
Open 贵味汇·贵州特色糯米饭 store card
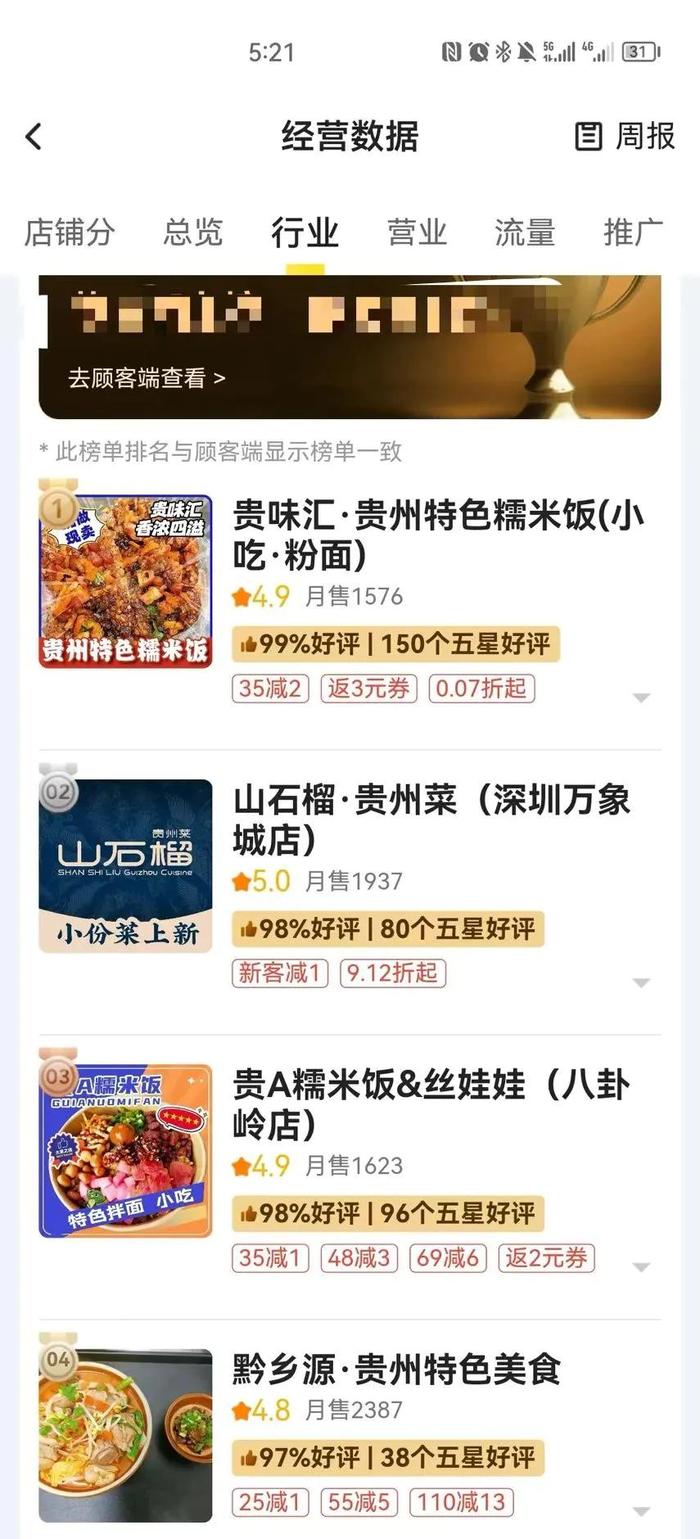[438, 535]
